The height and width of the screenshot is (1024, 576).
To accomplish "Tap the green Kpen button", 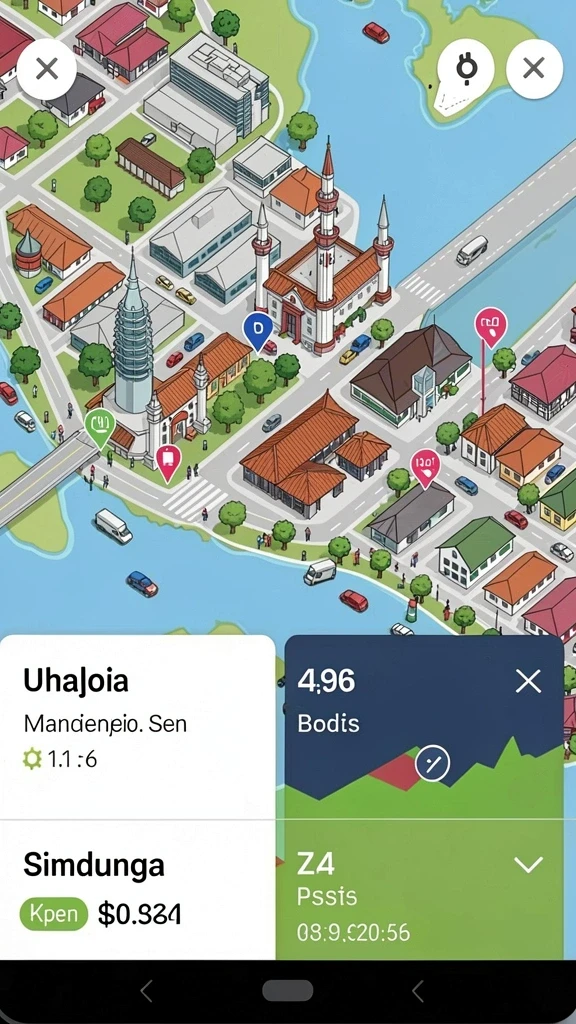I will click(x=54, y=914).
